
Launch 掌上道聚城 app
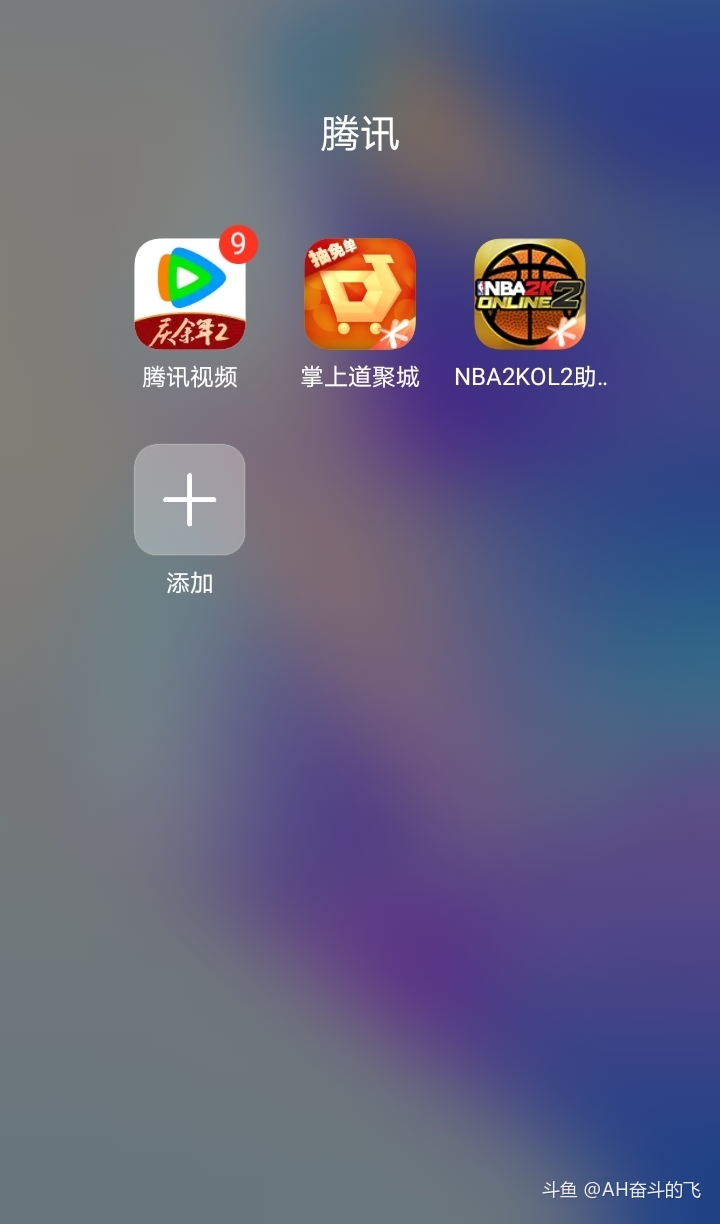pos(360,294)
